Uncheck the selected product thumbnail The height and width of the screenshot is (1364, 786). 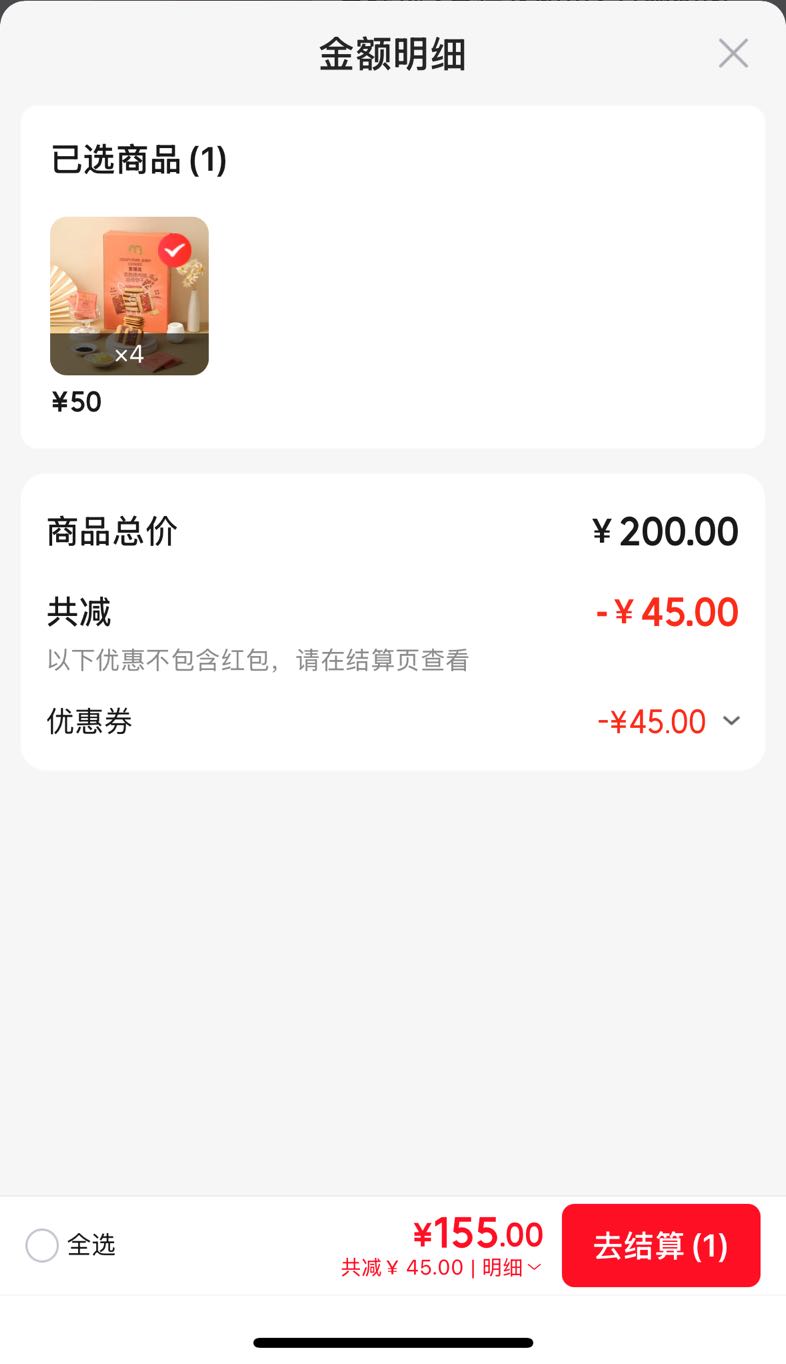point(174,250)
